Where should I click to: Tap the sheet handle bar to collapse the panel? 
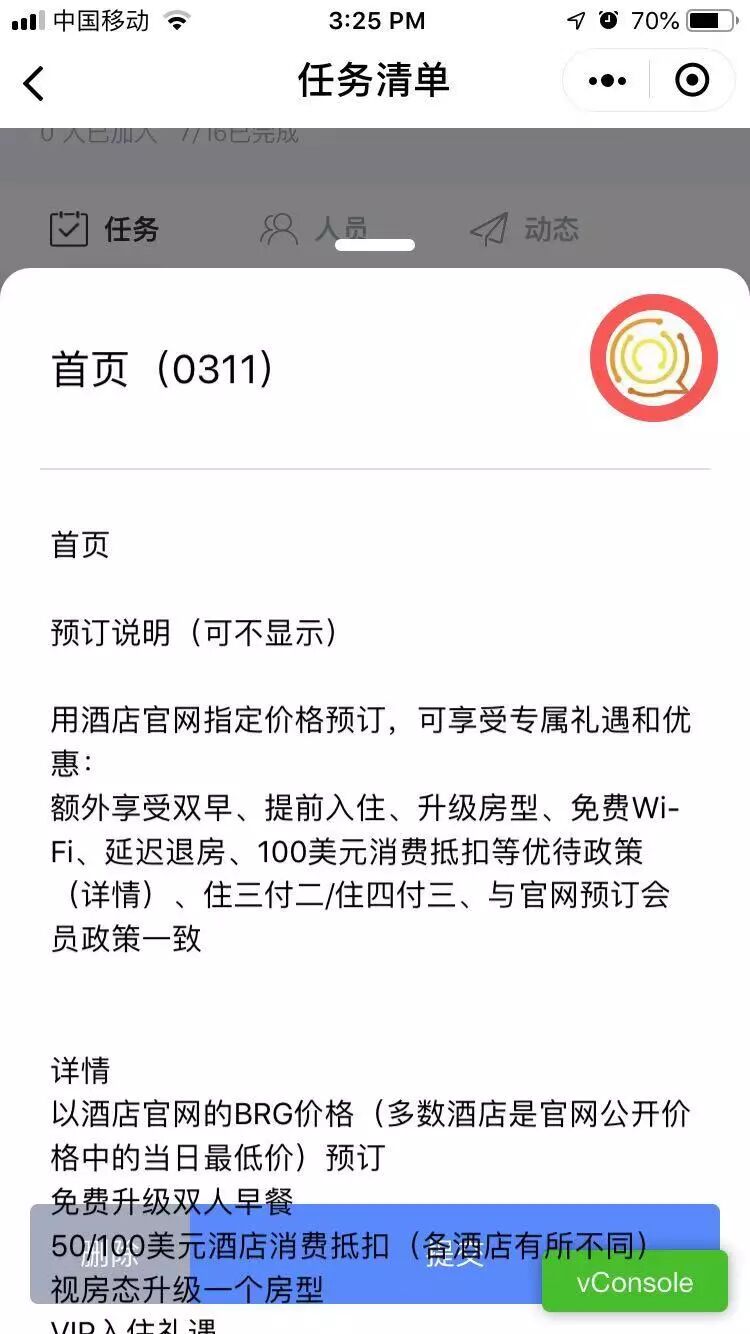pyautogui.click(x=375, y=244)
